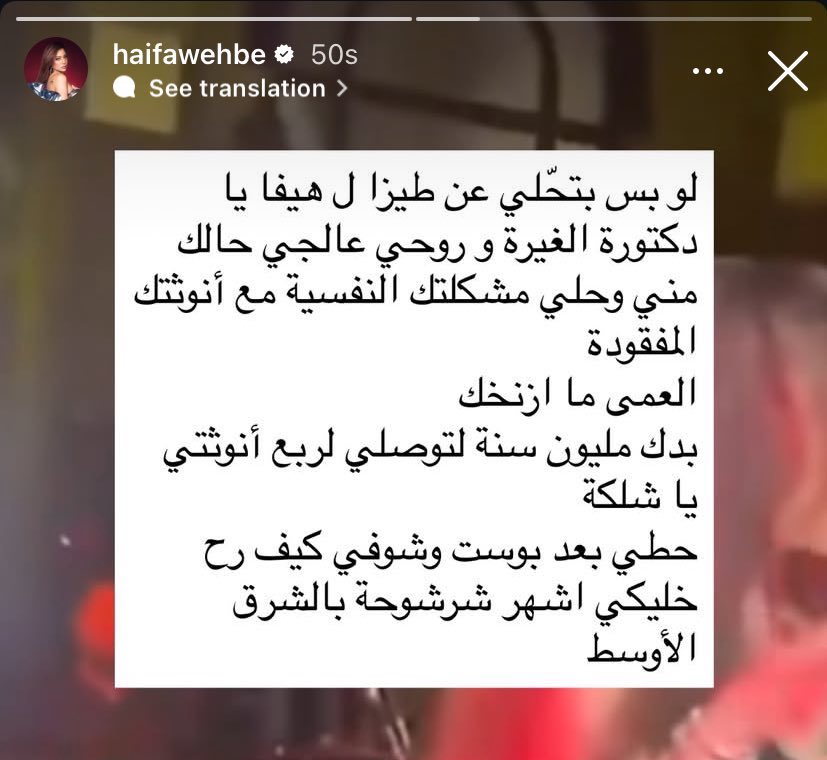Open the three-dot story options menu
Screen dimensions: 827x760
pyautogui.click(x=707, y=71)
